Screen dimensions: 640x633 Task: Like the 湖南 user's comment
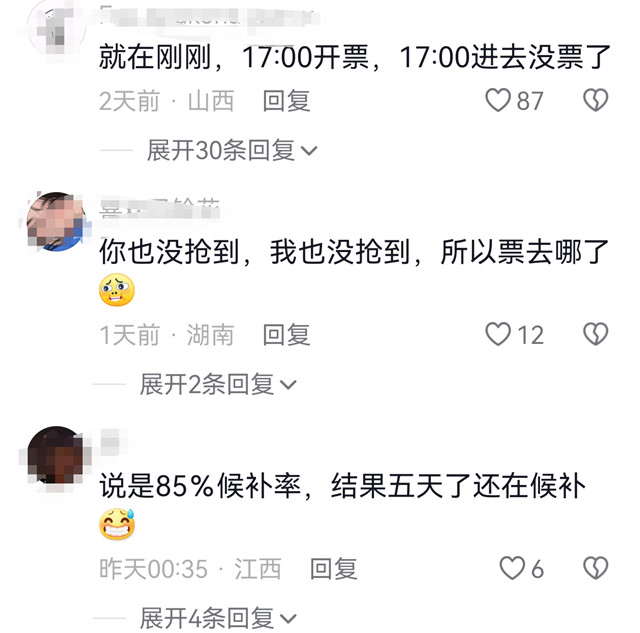click(x=498, y=334)
